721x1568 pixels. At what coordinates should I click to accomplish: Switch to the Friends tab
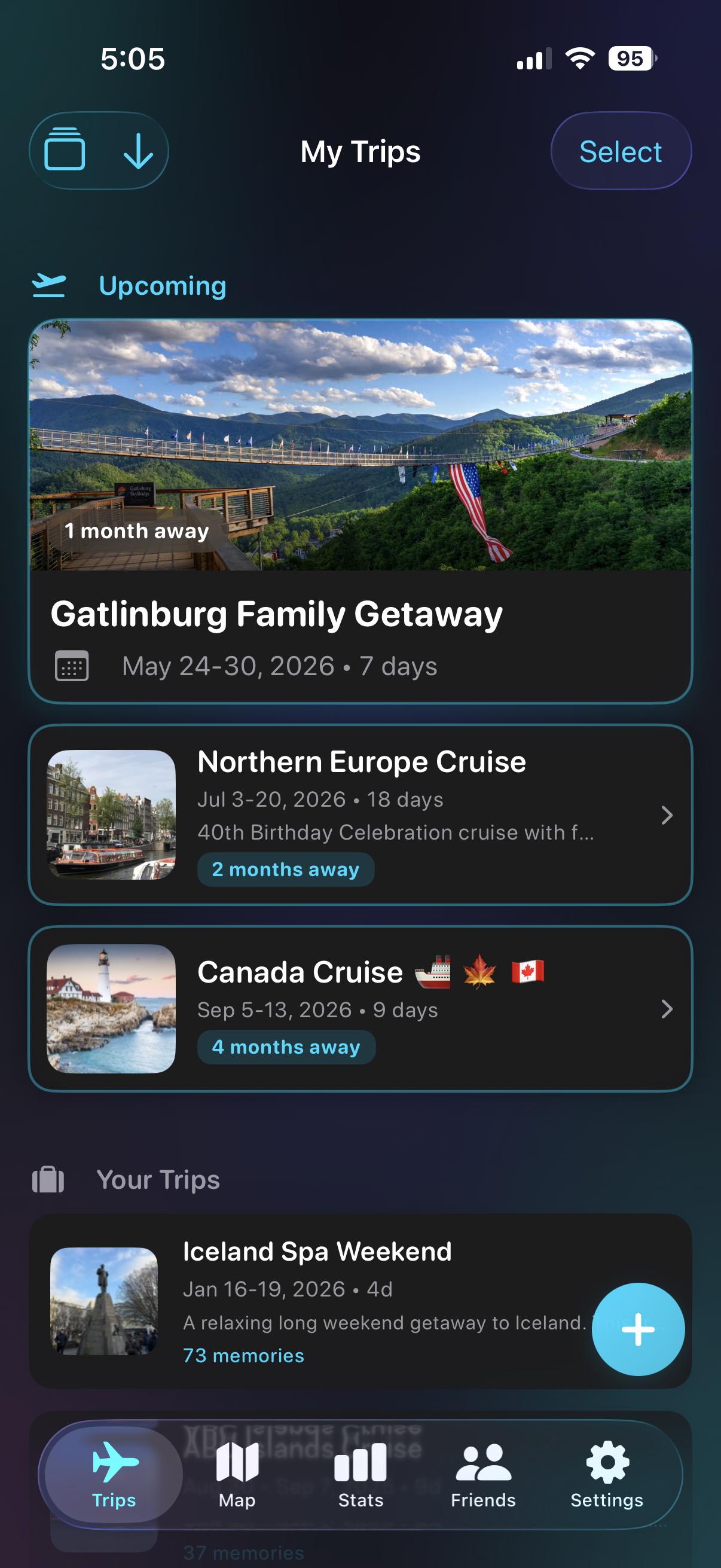483,1474
